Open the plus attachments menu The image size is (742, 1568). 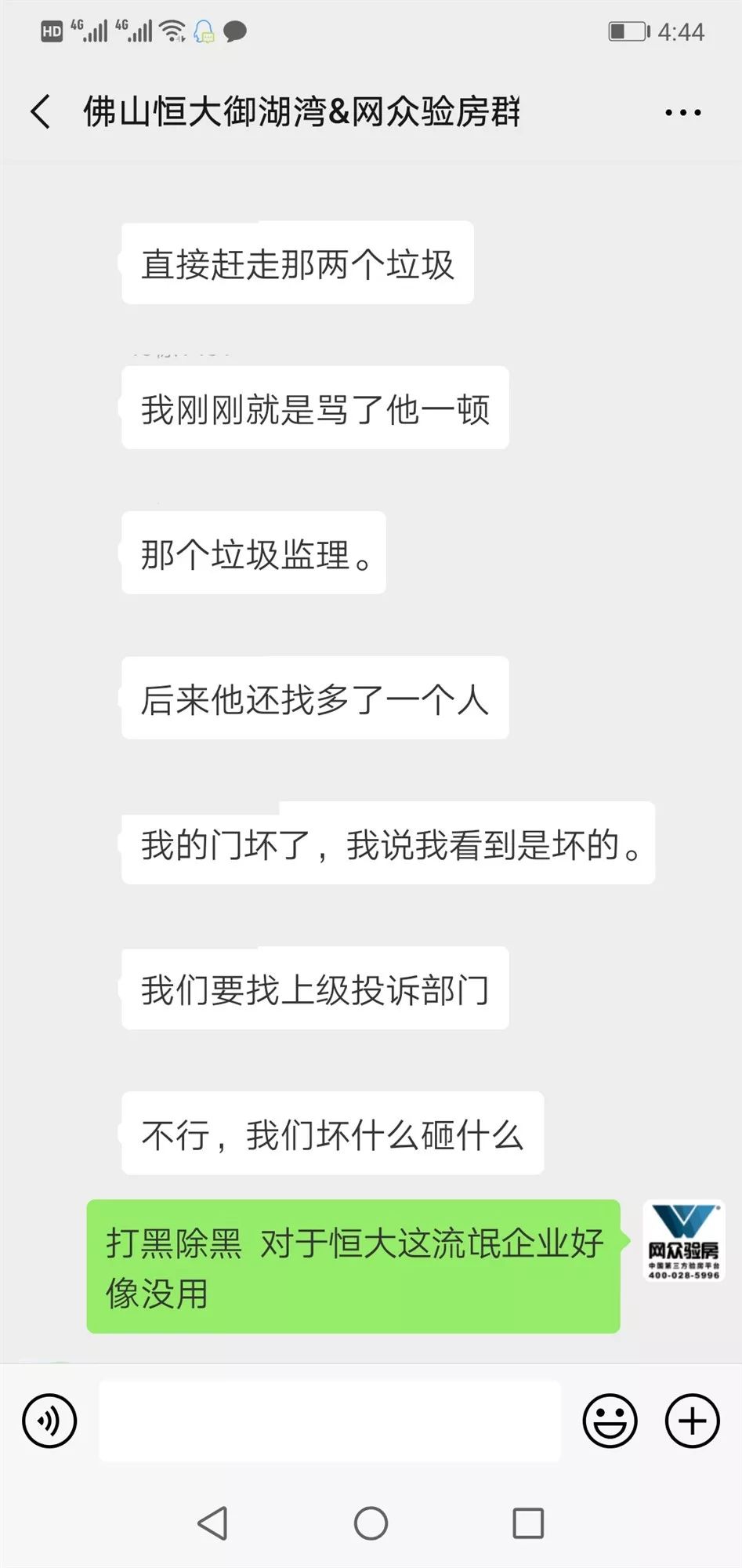point(692,1421)
